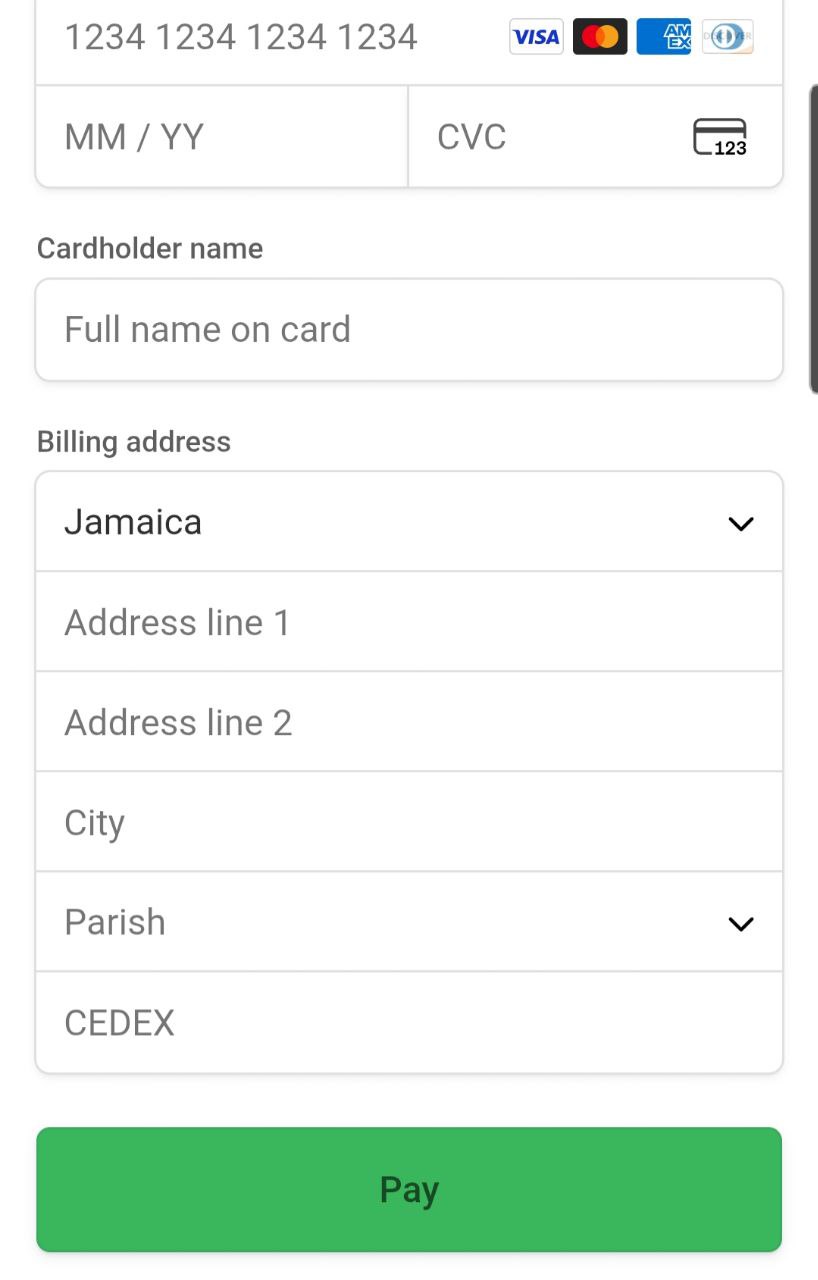
Task: Submit payment with the Pay button
Action: [x=408, y=1190]
